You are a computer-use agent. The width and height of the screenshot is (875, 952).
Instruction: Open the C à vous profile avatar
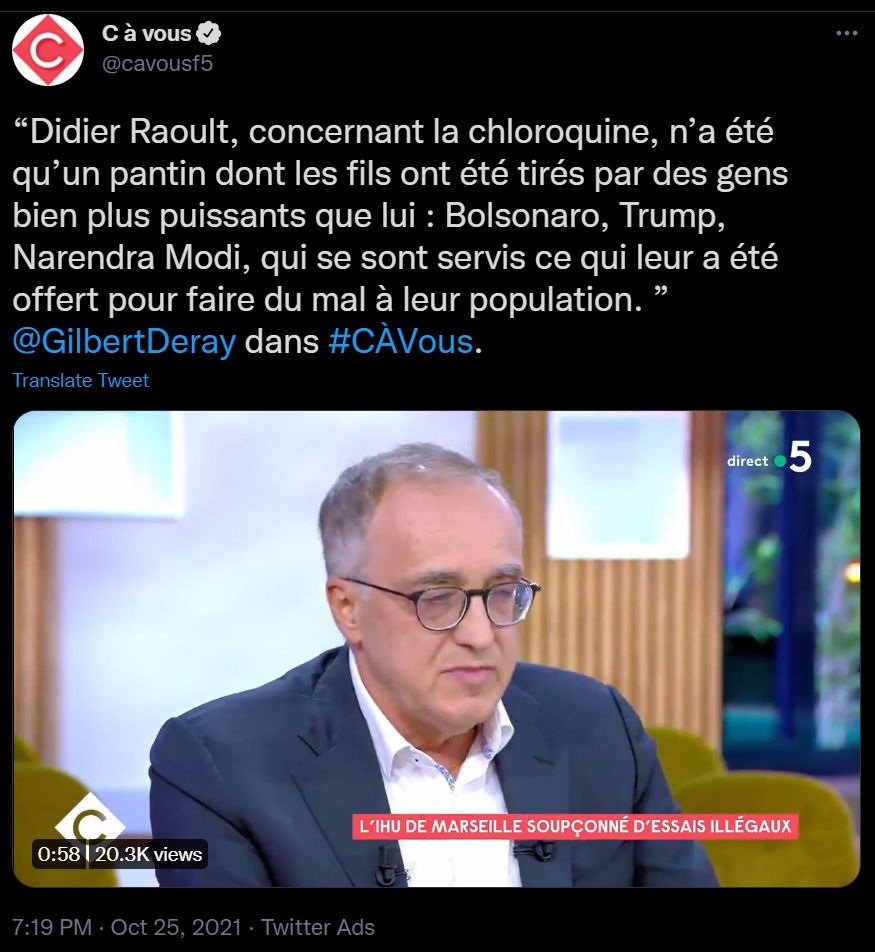click(47, 49)
